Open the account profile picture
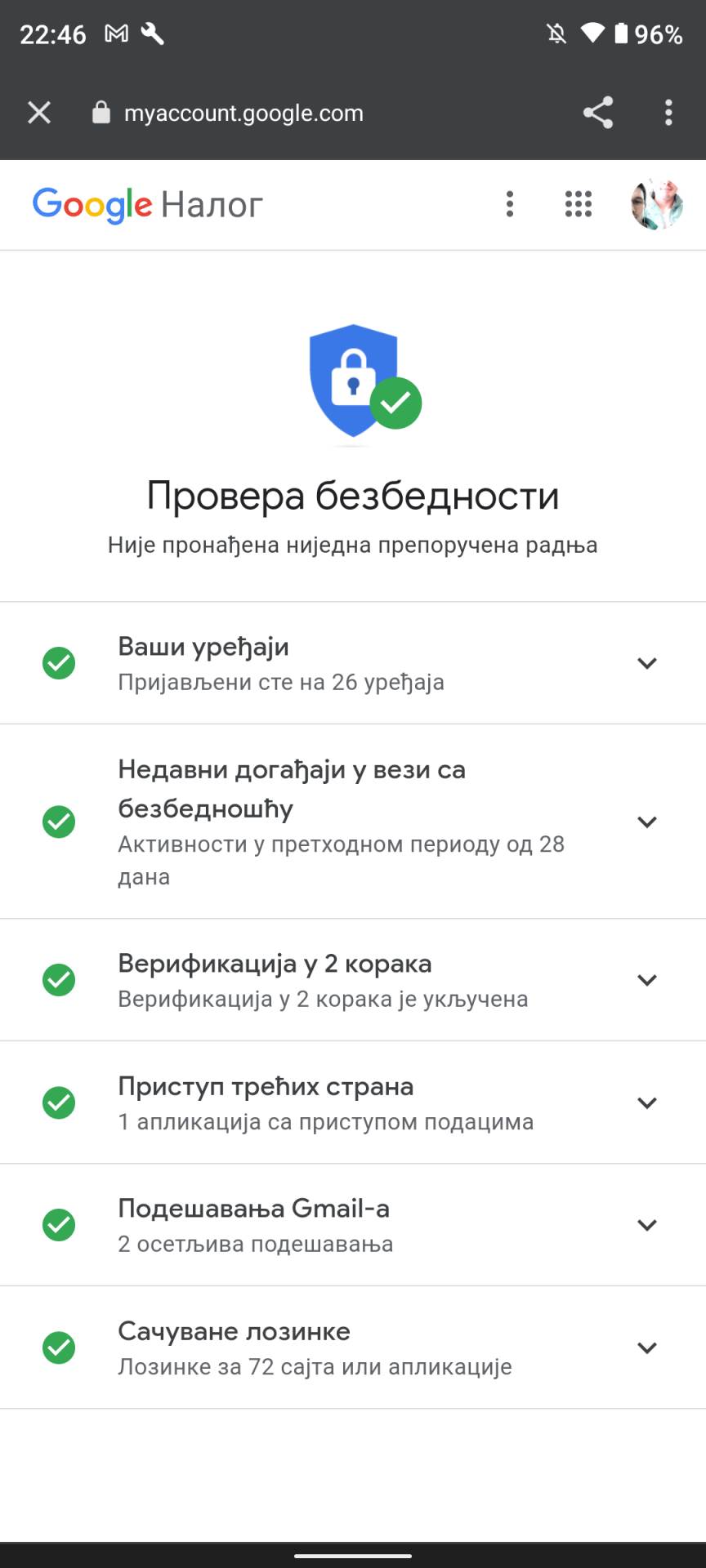Screen dimensions: 706x1568 656,204
